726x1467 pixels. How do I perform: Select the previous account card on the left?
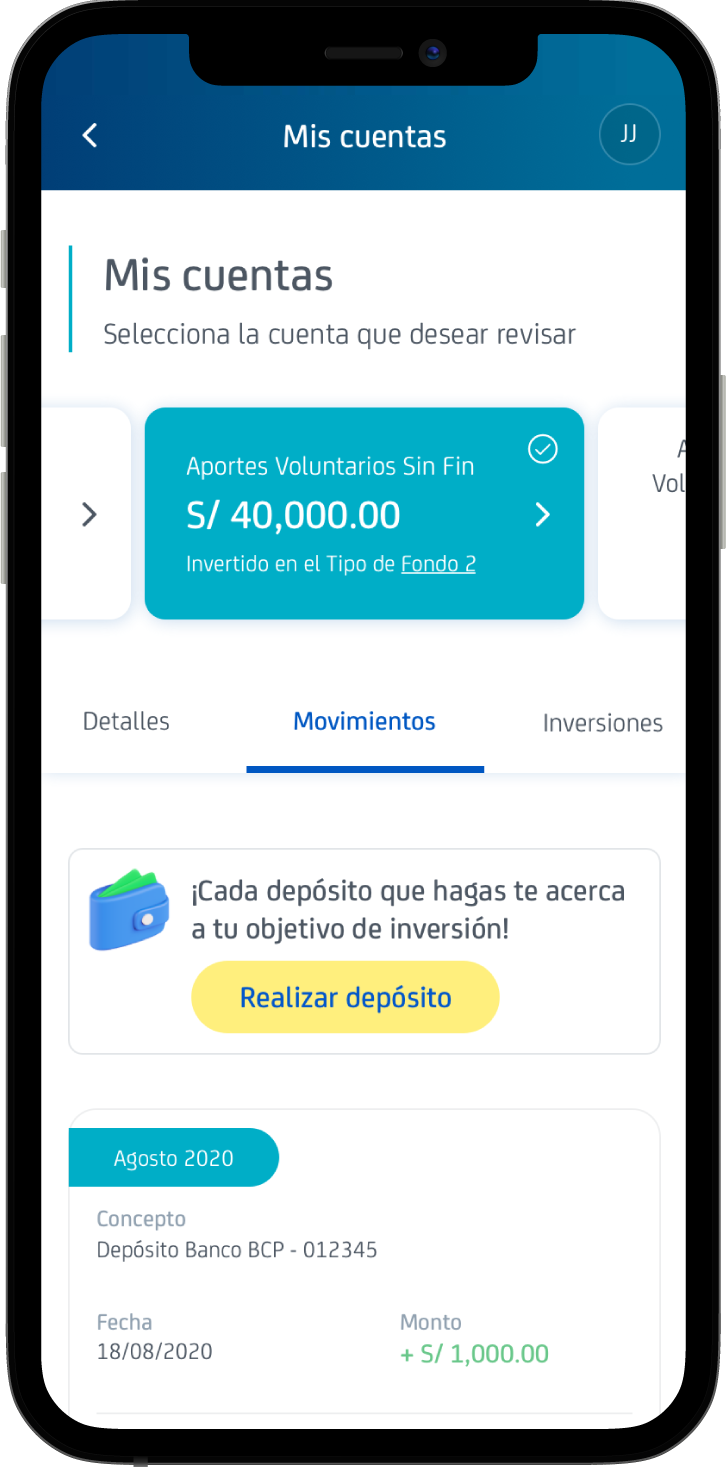[88, 514]
